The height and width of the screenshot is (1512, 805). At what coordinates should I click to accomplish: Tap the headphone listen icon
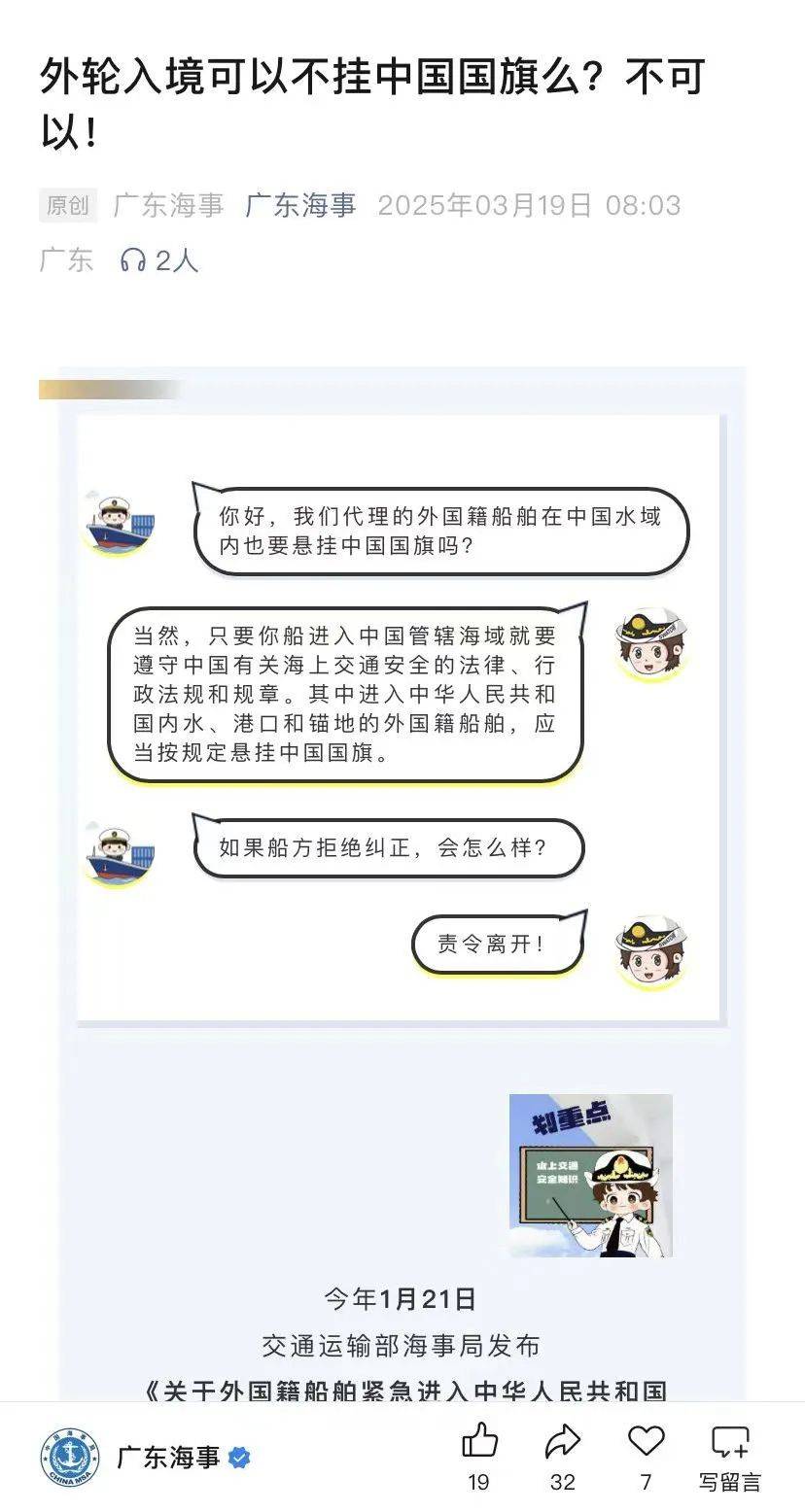(133, 259)
